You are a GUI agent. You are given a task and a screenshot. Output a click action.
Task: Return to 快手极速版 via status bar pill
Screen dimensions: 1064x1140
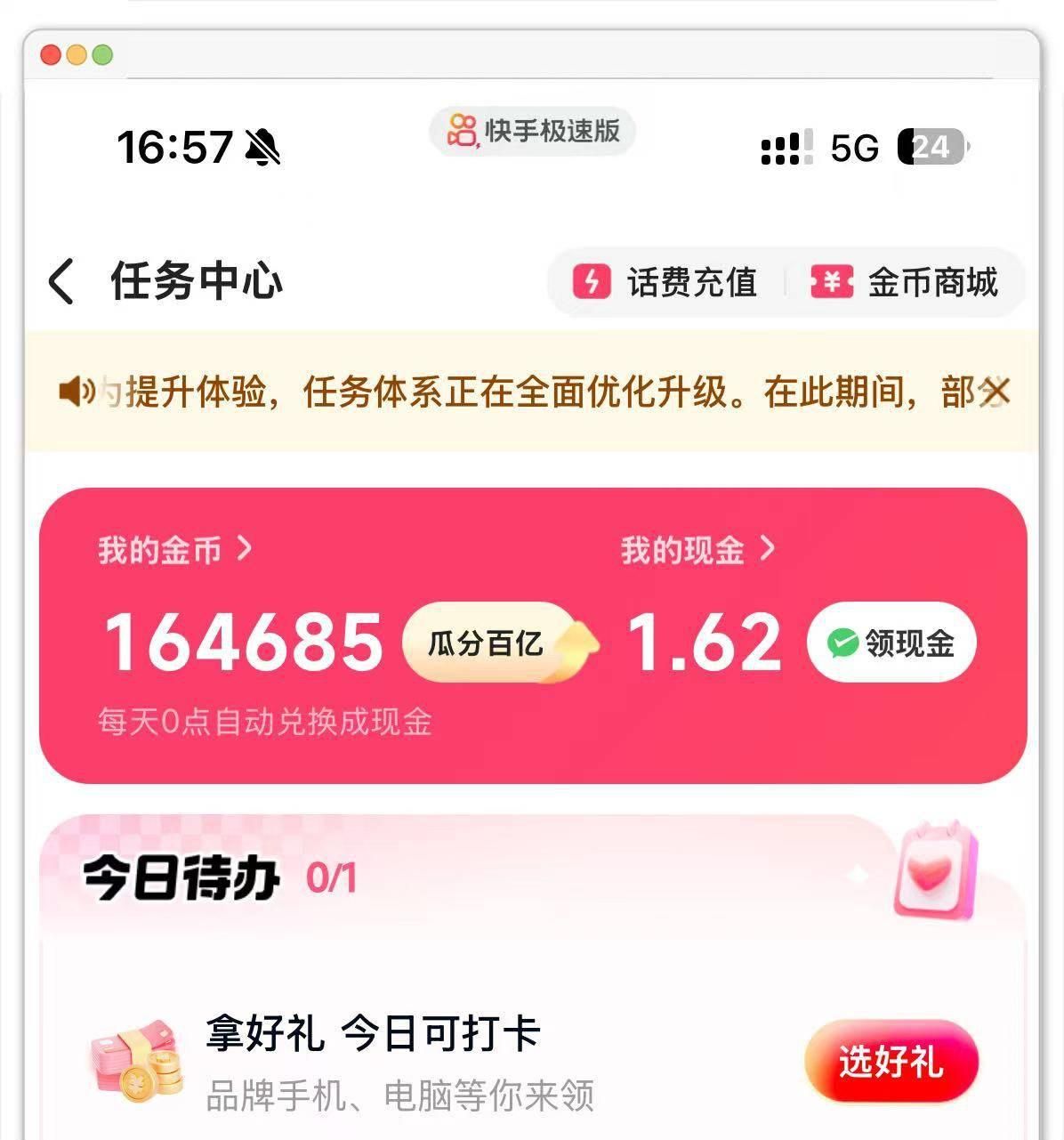click(x=533, y=131)
